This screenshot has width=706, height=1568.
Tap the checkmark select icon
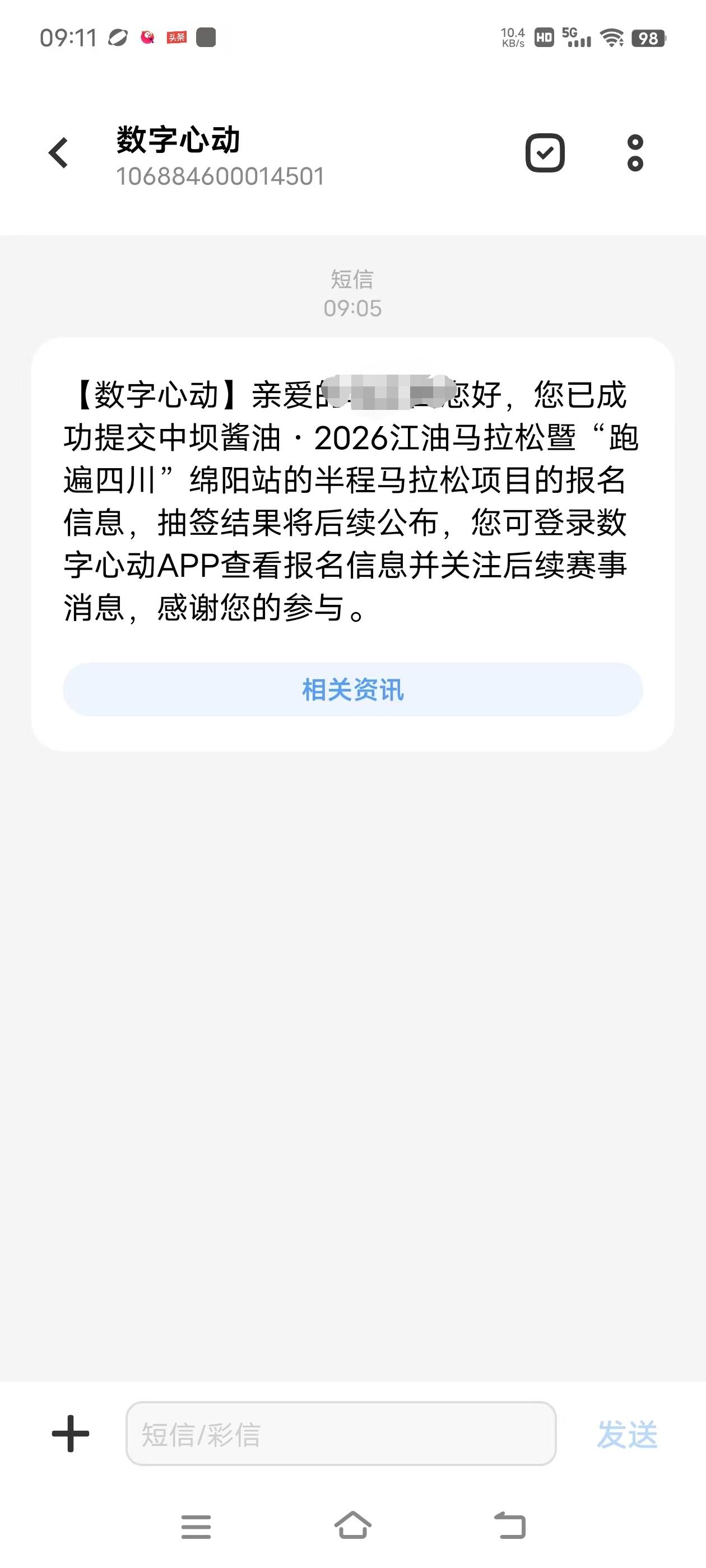[x=545, y=153]
